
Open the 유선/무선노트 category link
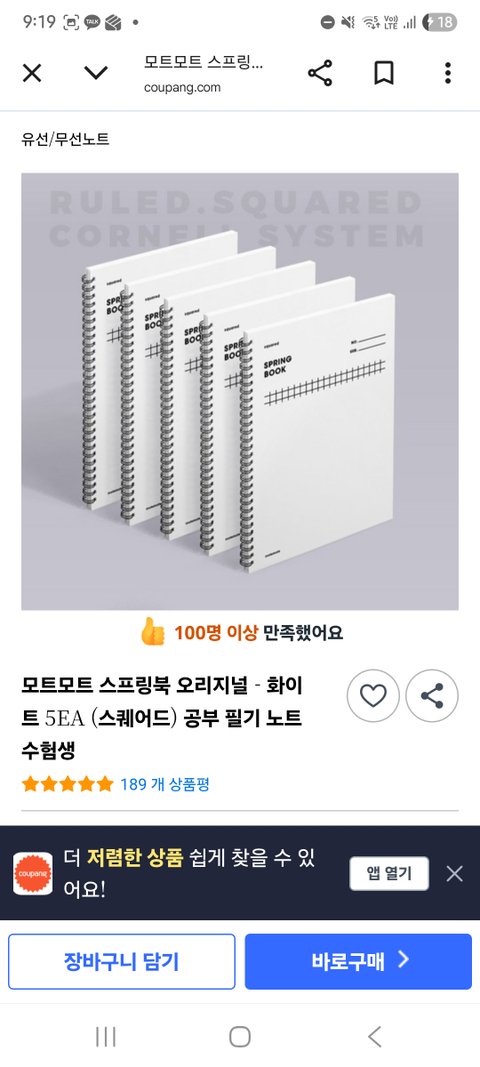pyautogui.click(x=65, y=139)
